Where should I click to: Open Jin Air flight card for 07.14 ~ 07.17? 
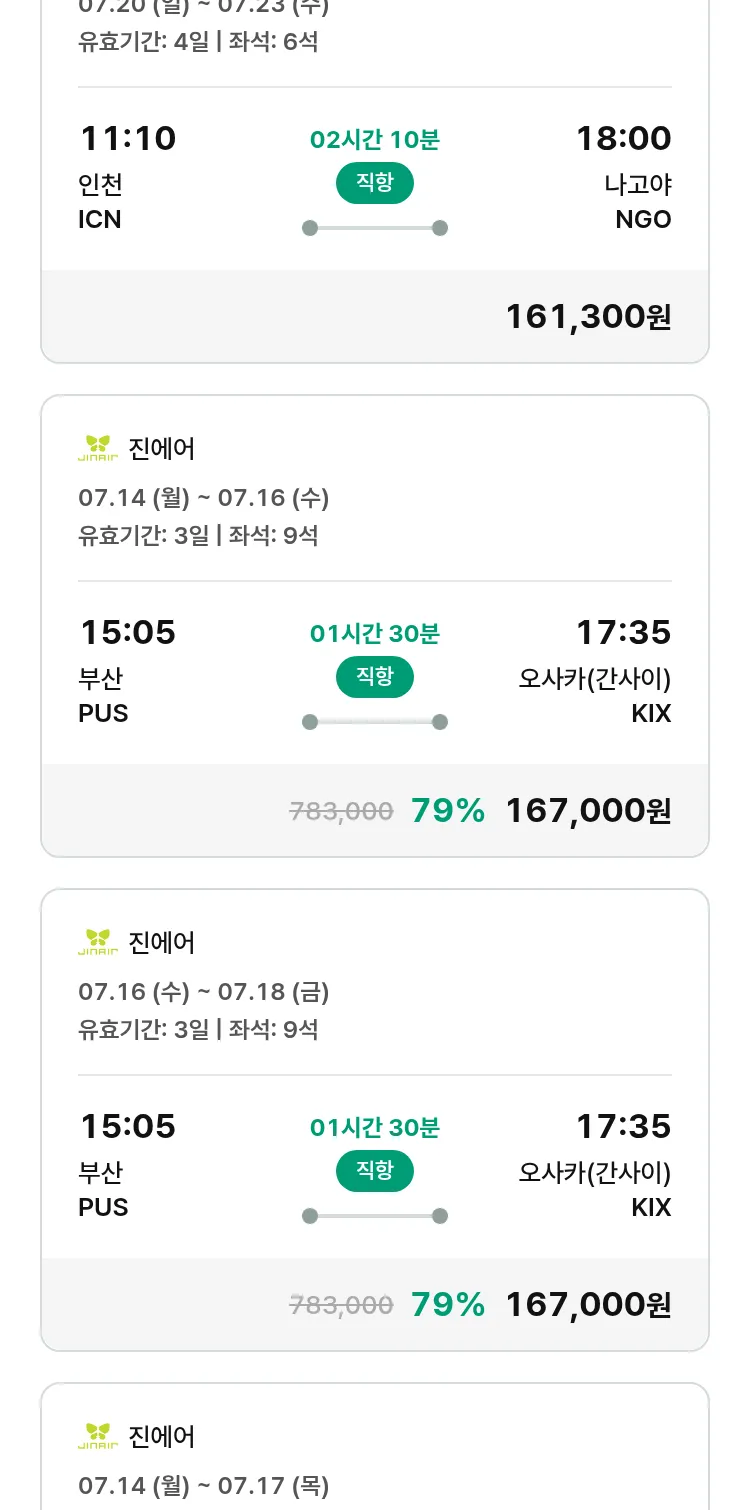tap(375, 1446)
